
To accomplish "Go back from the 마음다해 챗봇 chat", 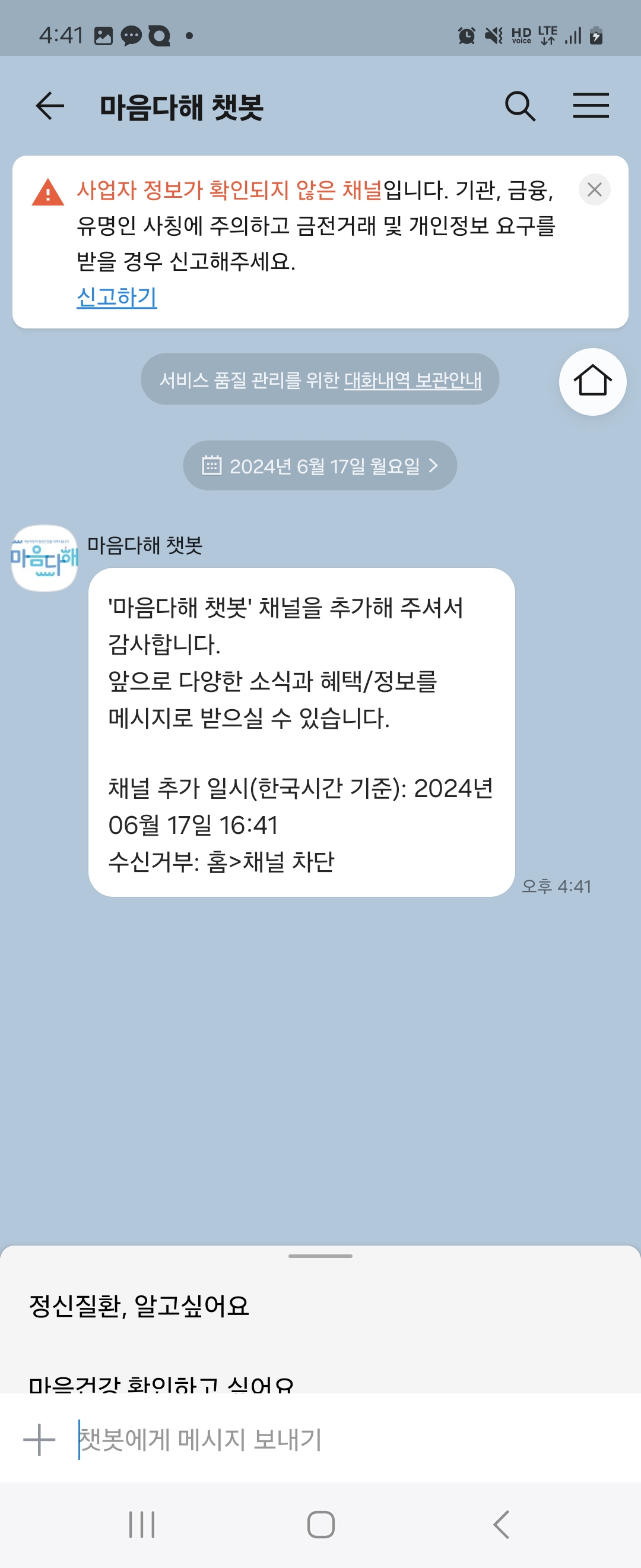I will pyautogui.click(x=50, y=106).
